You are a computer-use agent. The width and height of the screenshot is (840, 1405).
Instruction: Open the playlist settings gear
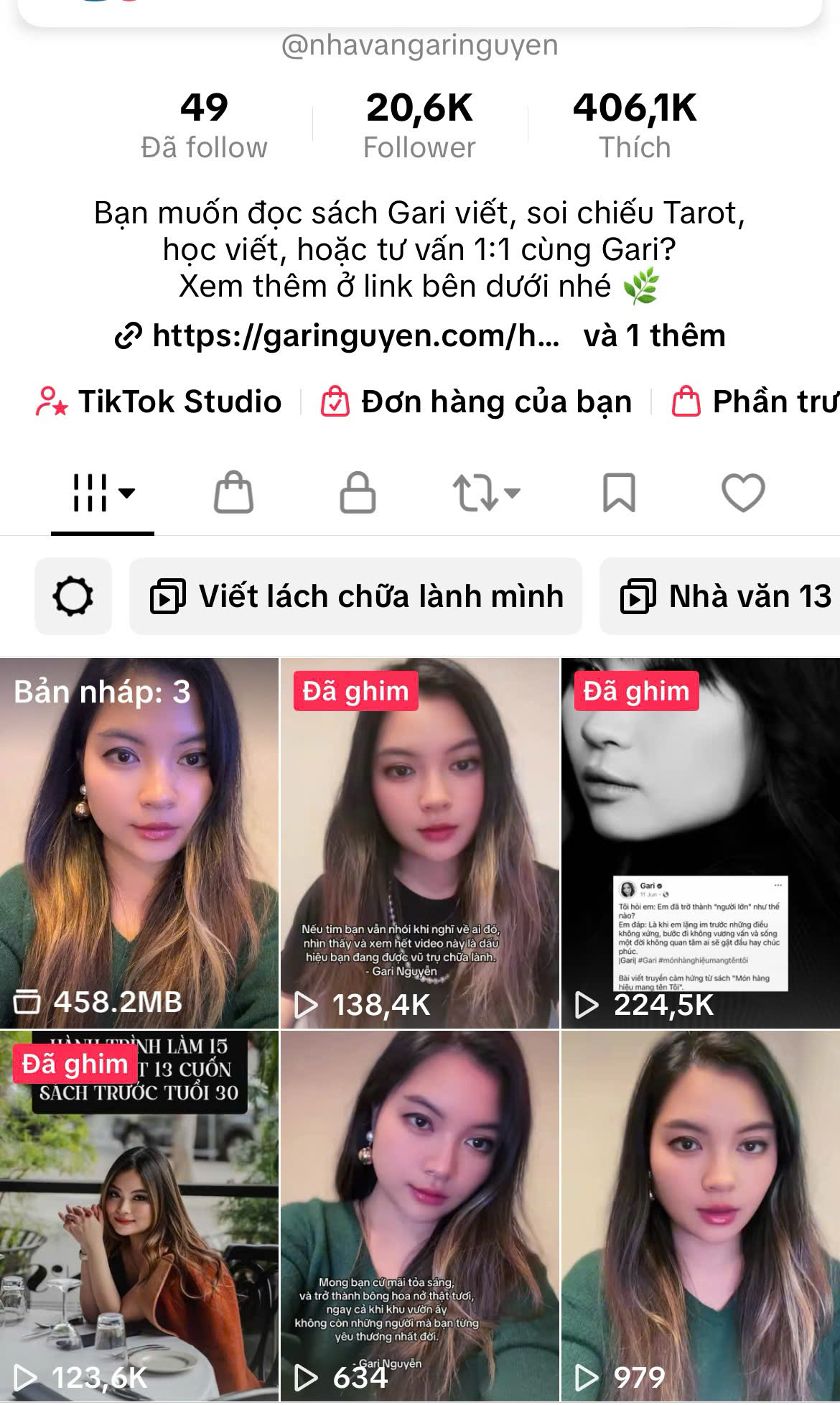[x=73, y=596]
